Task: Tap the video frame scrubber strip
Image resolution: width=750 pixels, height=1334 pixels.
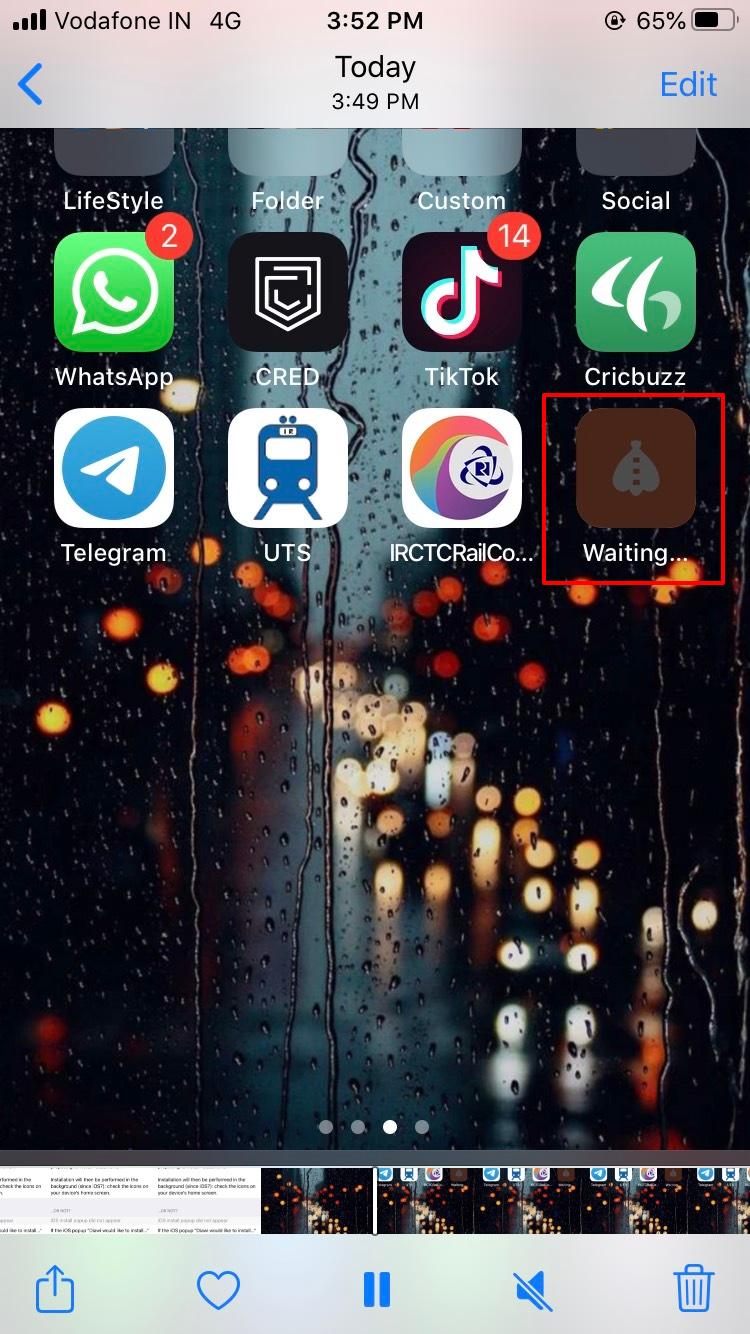Action: click(x=375, y=1200)
